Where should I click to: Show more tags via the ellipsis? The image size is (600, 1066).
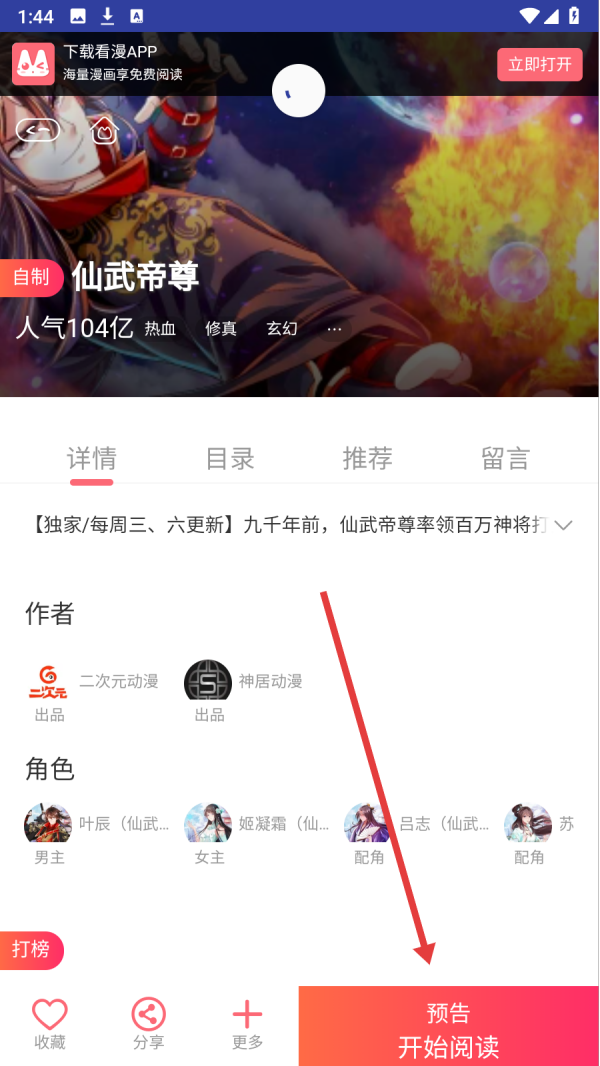point(335,329)
